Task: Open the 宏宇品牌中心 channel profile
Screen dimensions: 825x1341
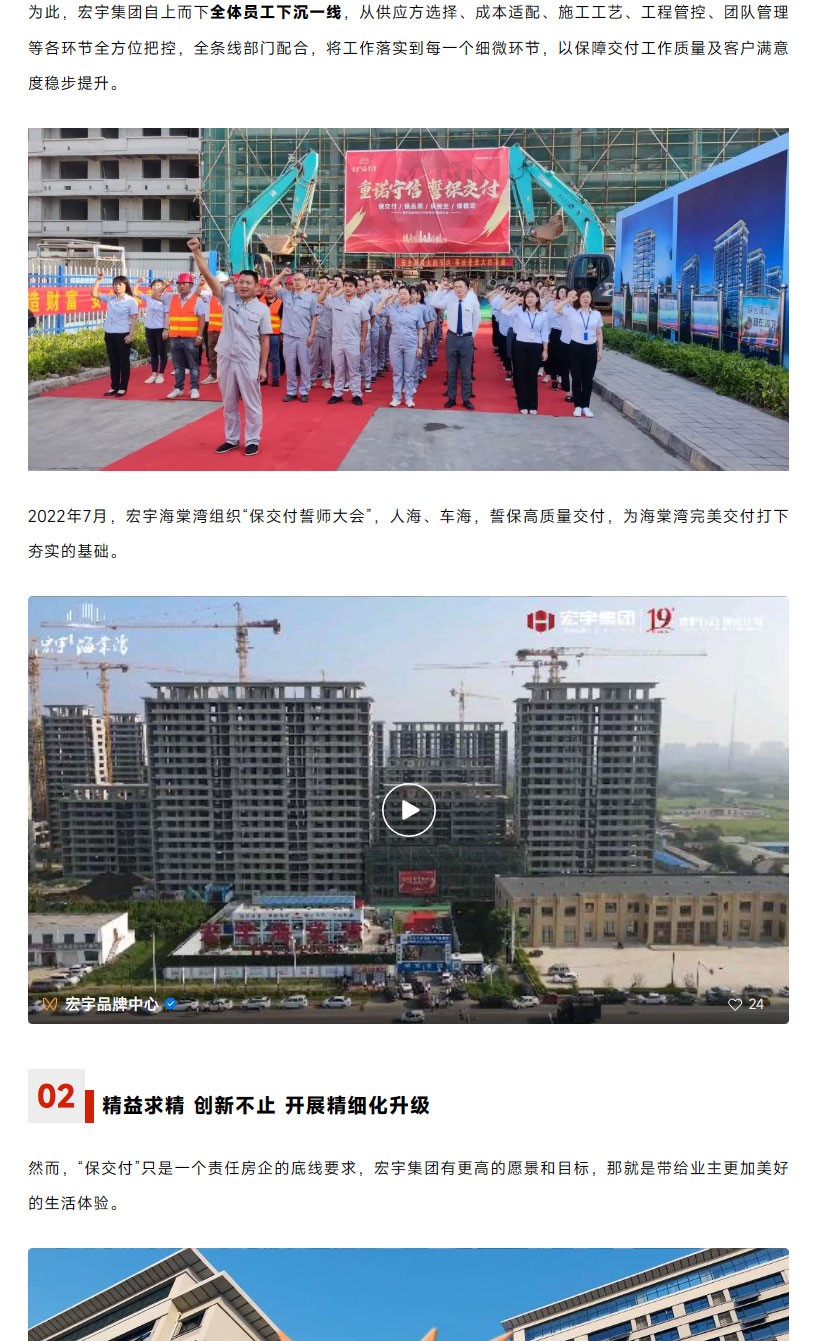Action: 111,1004
